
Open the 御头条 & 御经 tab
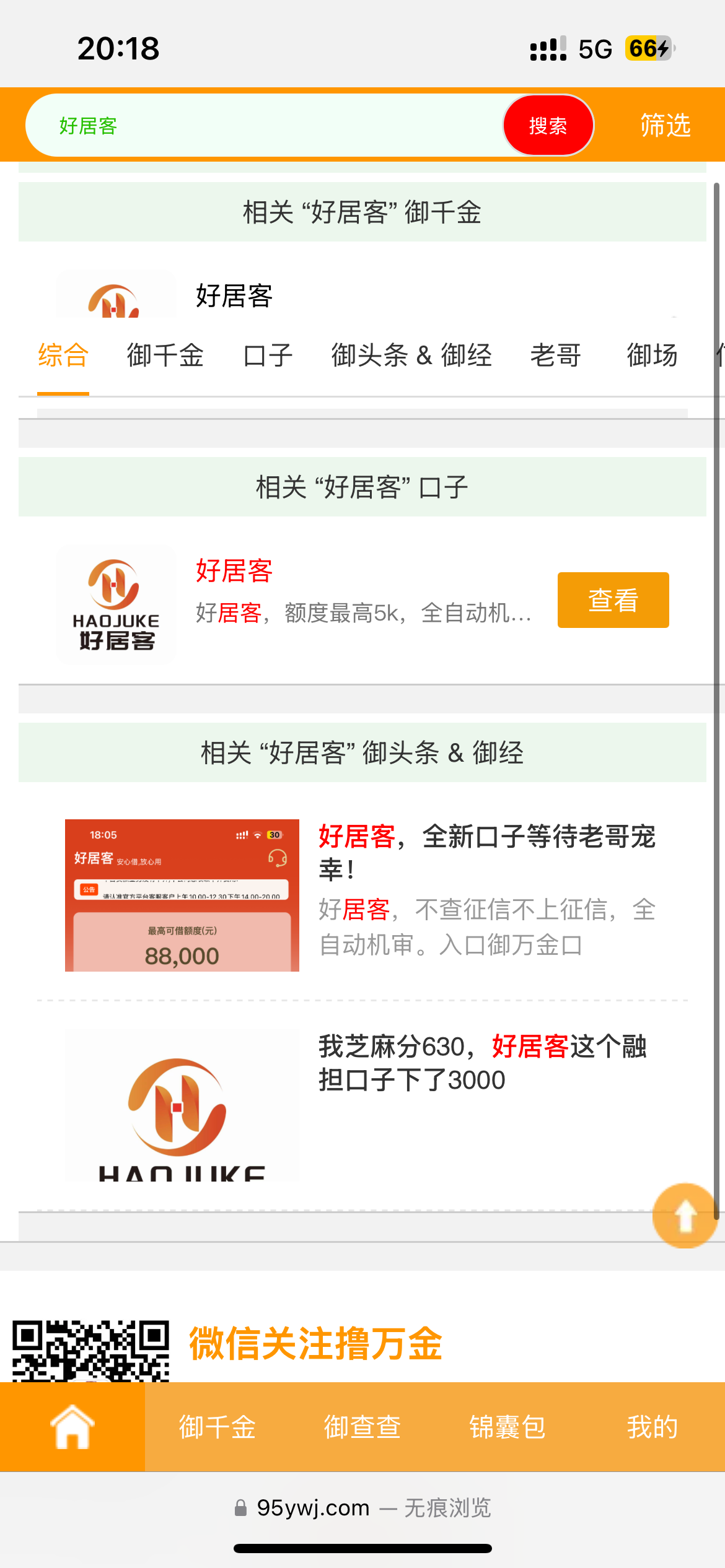[x=411, y=356]
